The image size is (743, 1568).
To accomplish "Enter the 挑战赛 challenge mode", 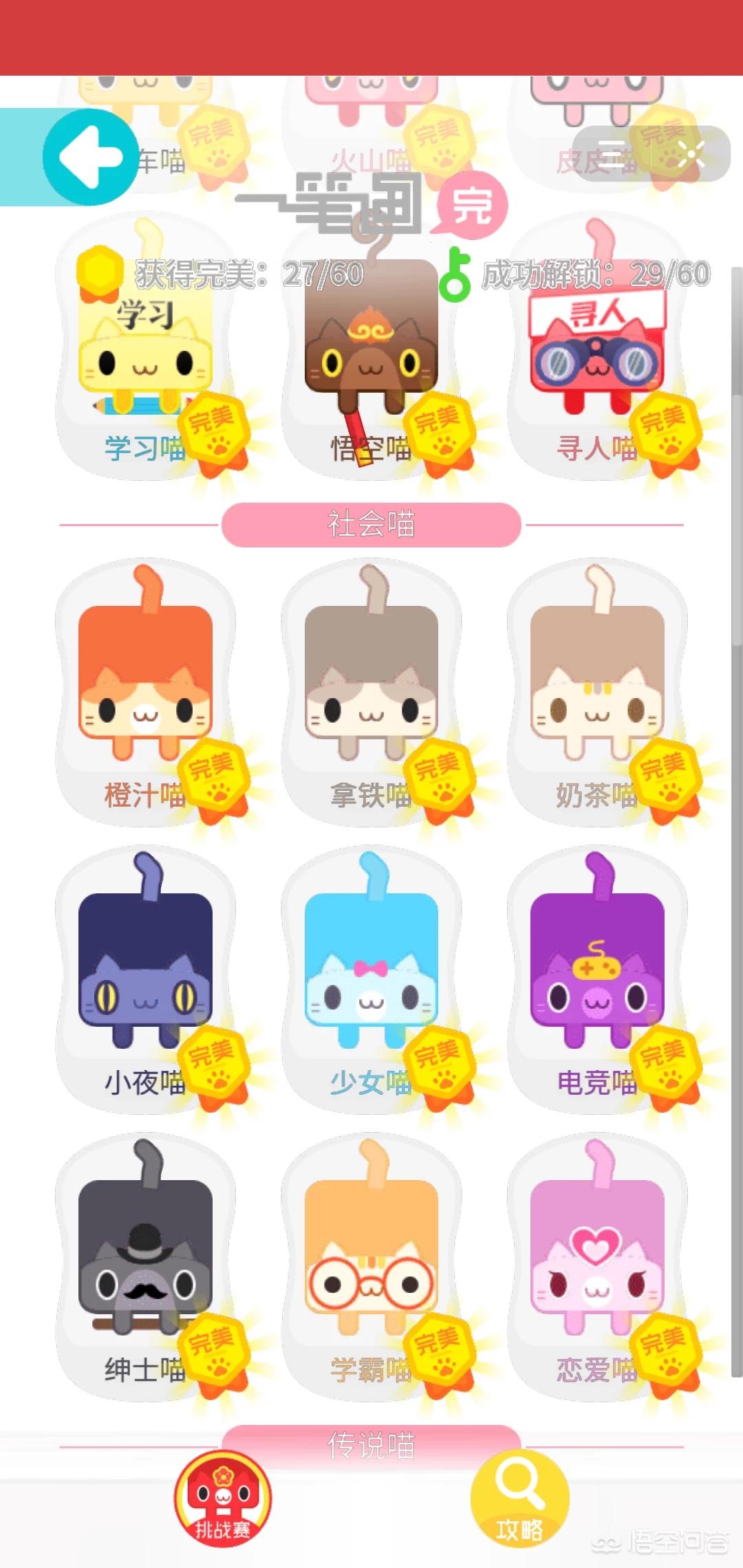I will coord(222,1499).
